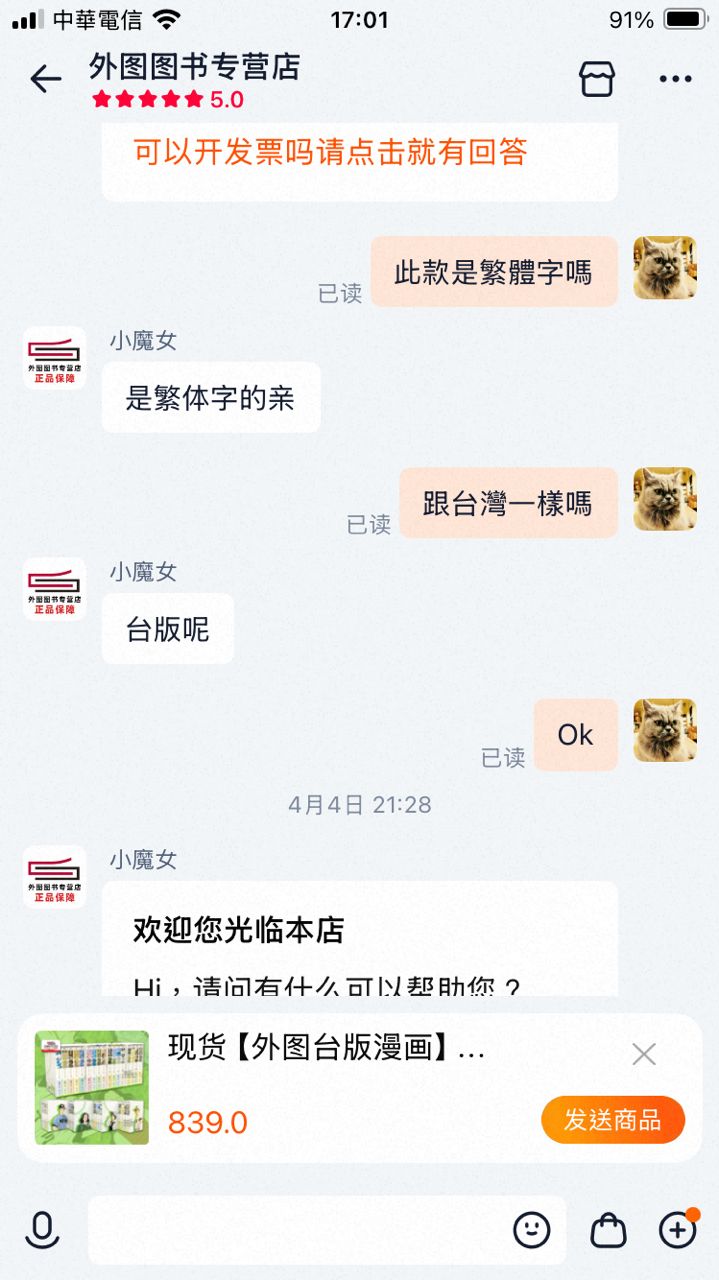This screenshot has width=719, height=1280.
Task: Open the 外图图书专营店 shop title
Action: (x=195, y=68)
